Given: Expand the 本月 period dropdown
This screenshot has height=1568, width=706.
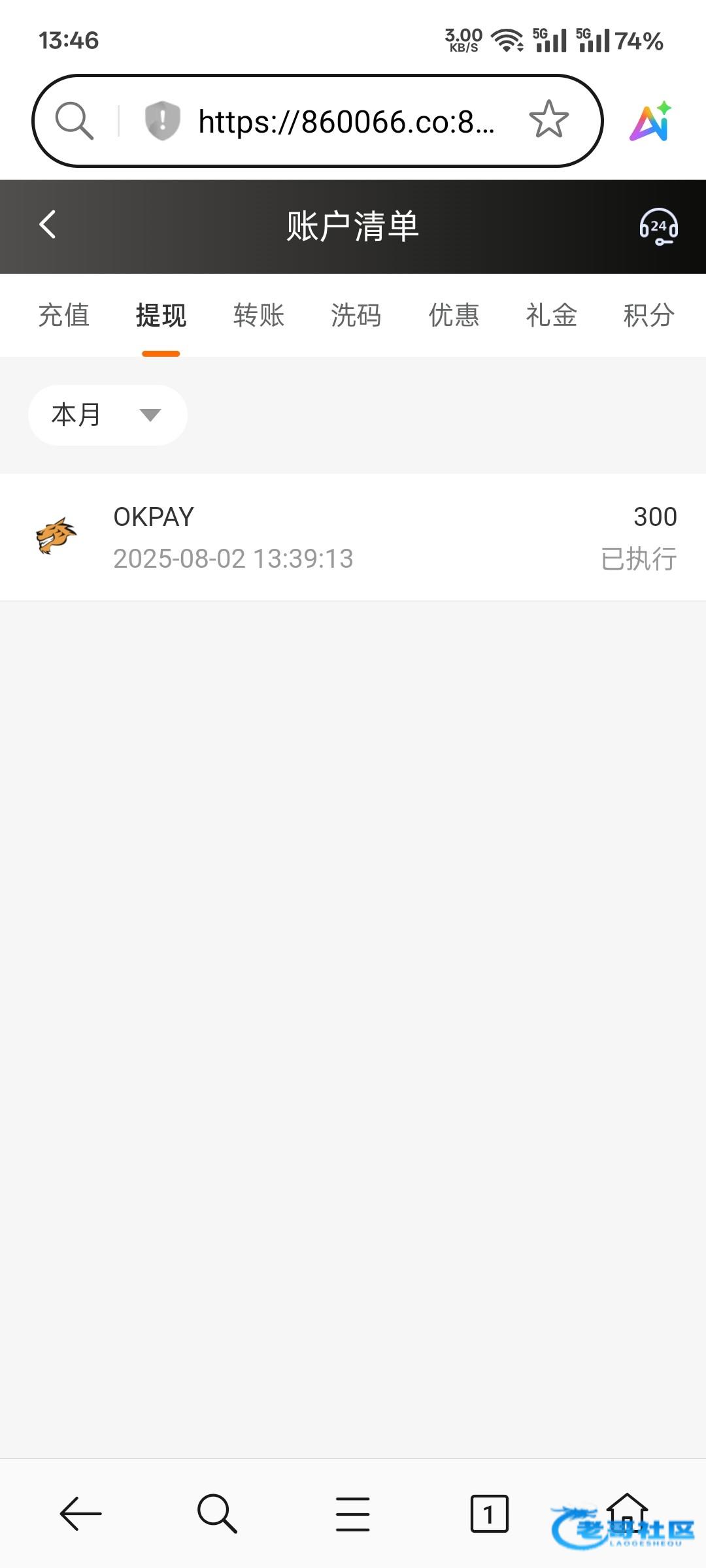Looking at the screenshot, I should [x=108, y=415].
